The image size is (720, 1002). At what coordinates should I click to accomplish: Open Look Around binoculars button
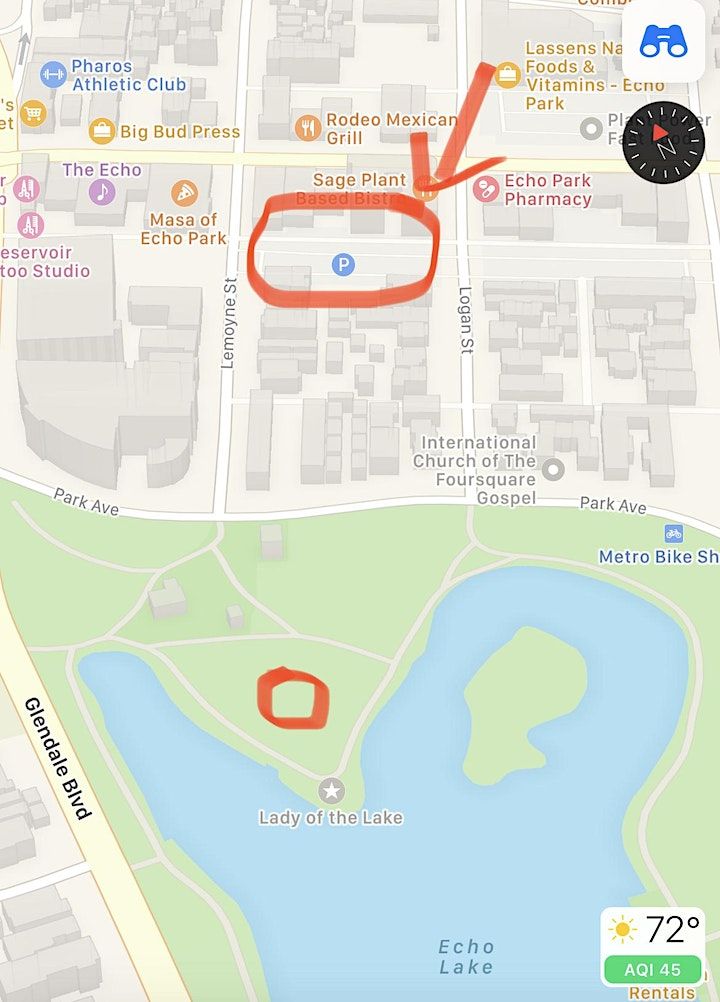(663, 42)
